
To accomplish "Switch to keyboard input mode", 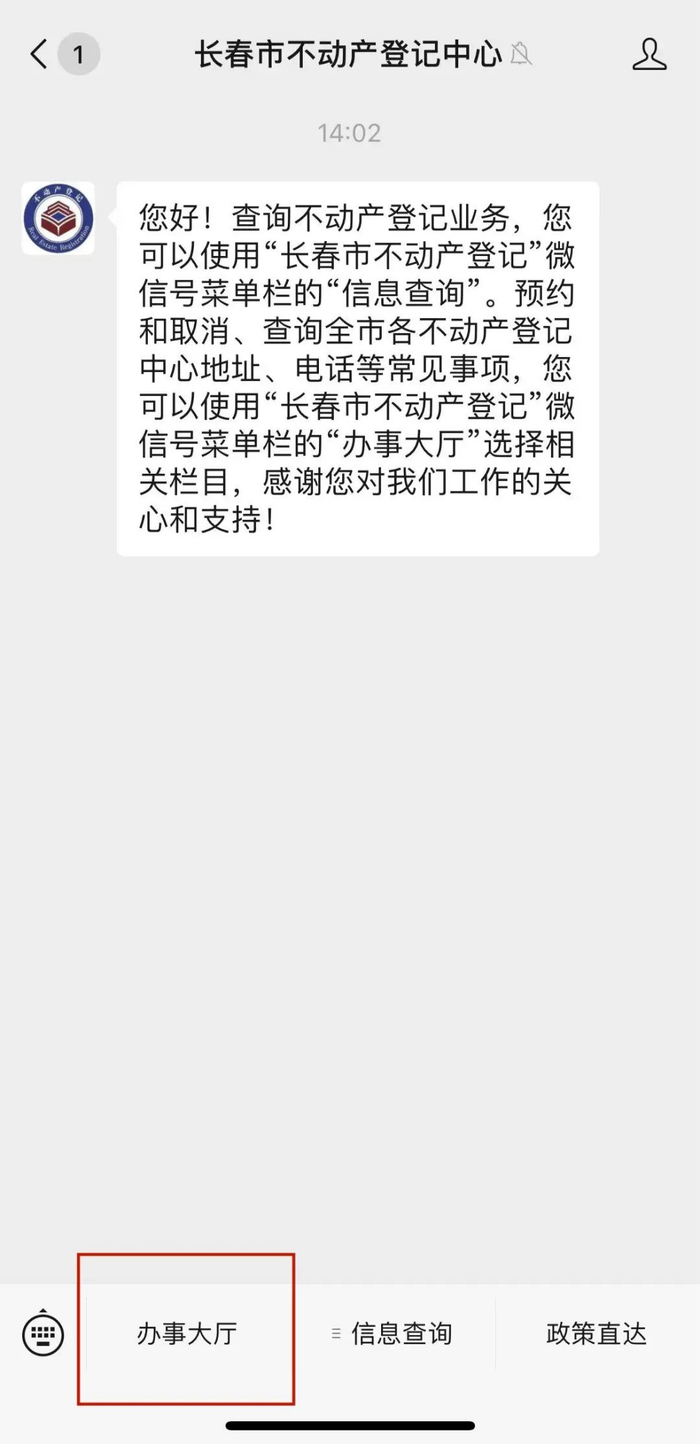I will click(x=43, y=1332).
